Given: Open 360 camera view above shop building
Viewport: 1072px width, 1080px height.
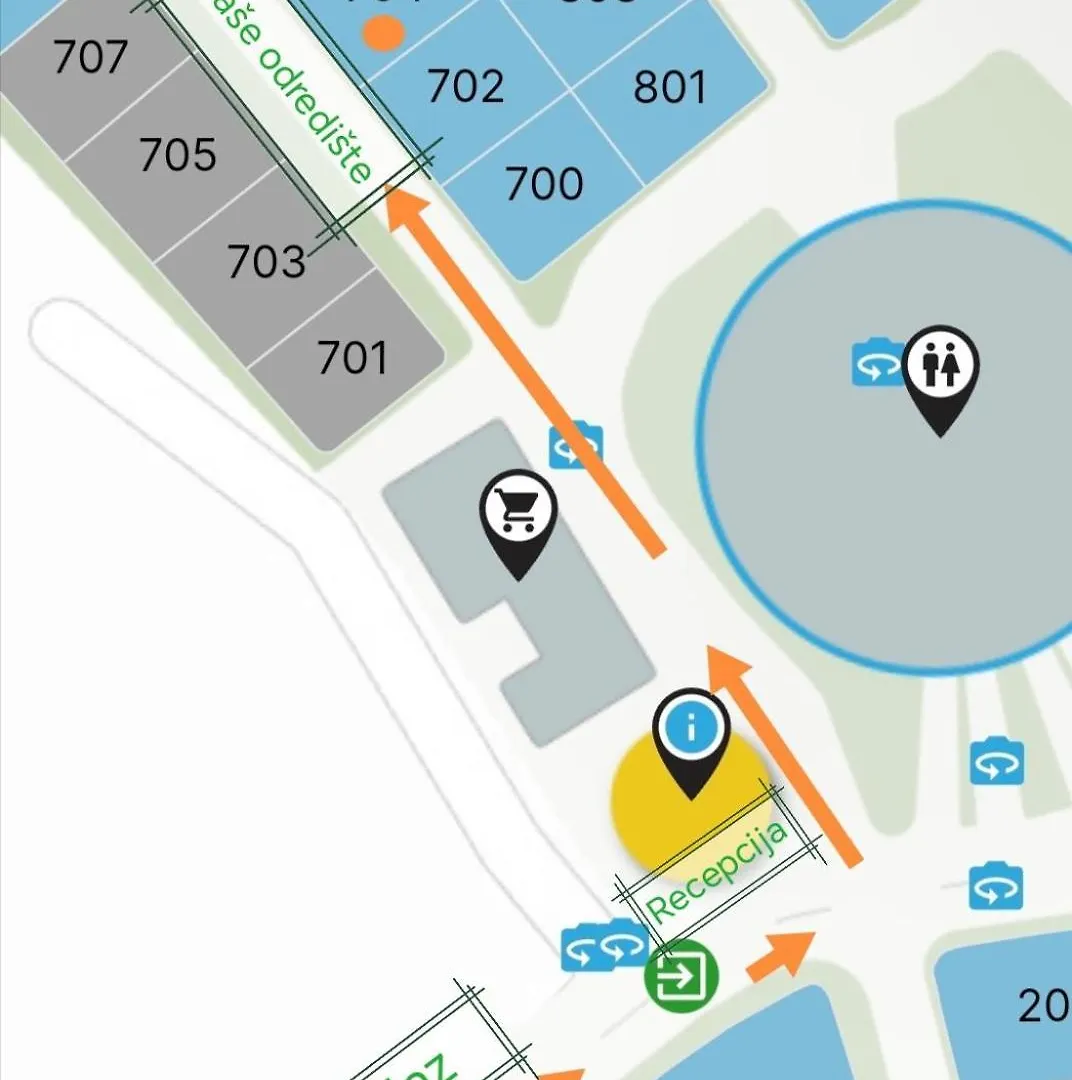Looking at the screenshot, I should (576, 446).
